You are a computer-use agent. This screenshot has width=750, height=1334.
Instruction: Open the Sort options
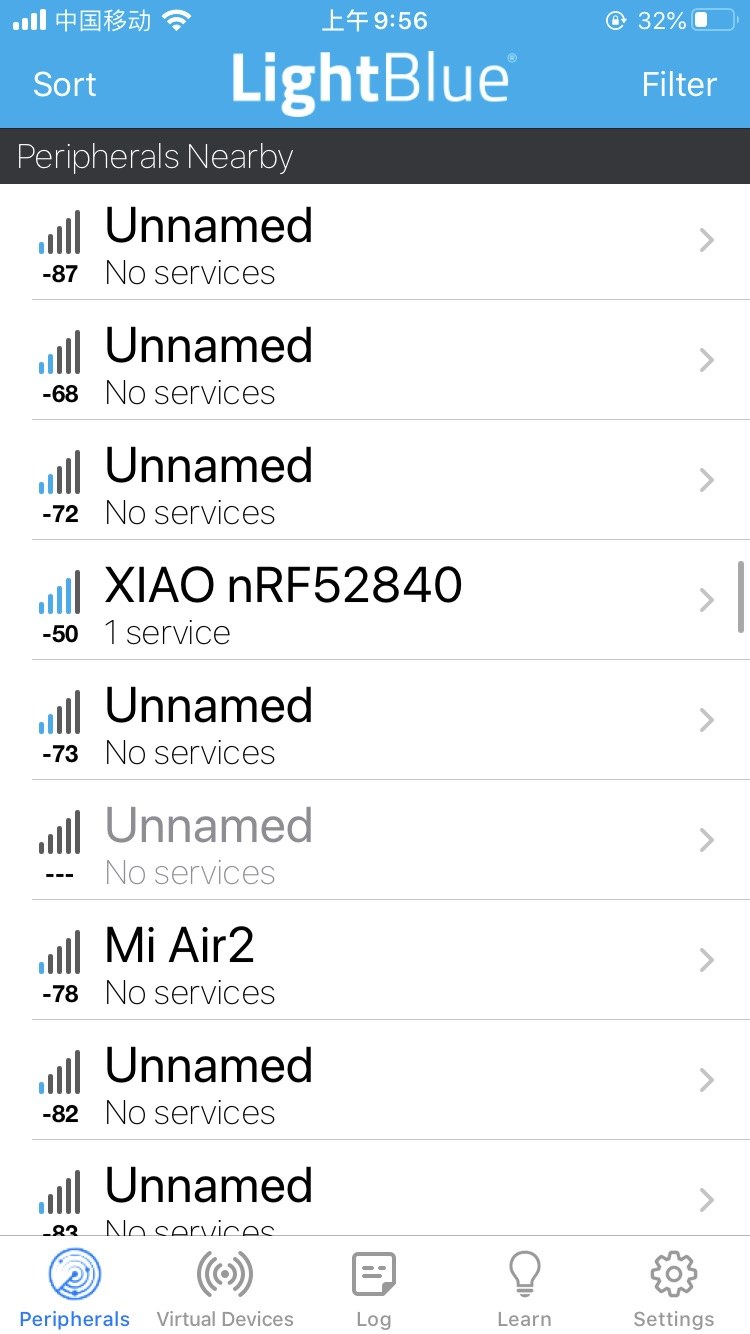tap(65, 84)
